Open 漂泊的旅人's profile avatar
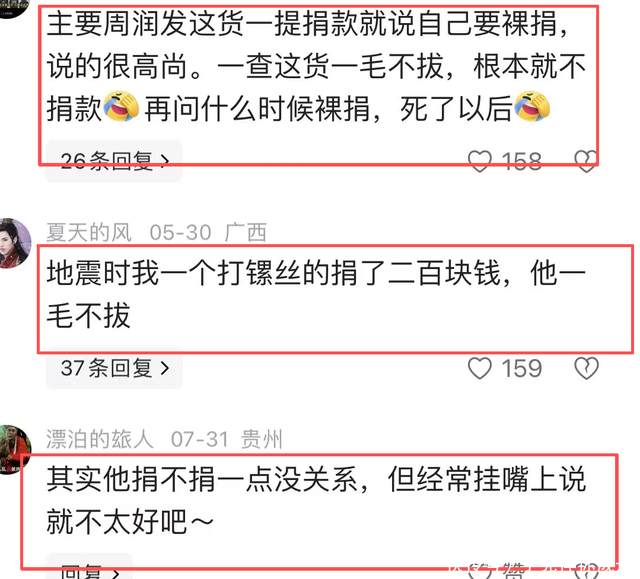 (x=14, y=448)
